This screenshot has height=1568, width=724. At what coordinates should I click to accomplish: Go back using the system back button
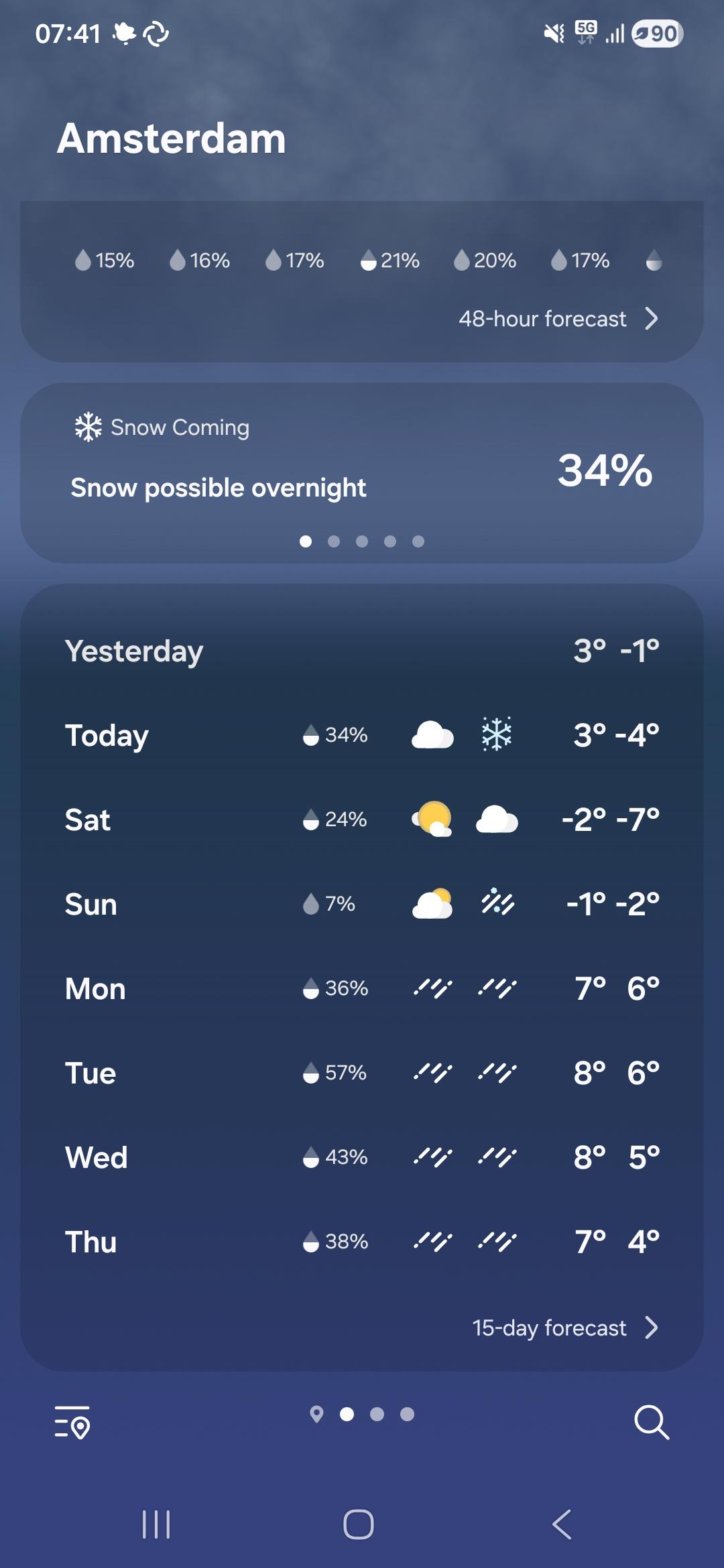point(562,1524)
